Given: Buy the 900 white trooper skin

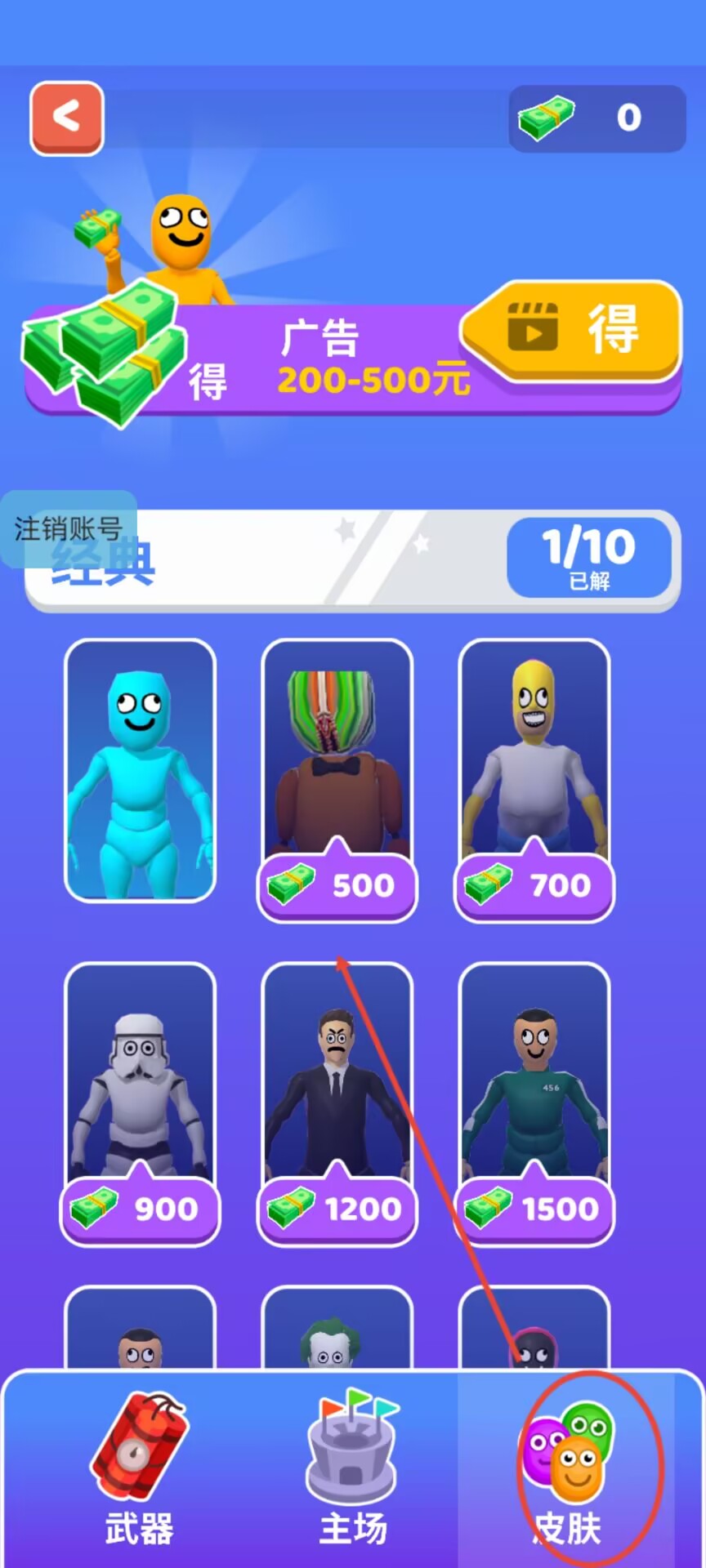Looking at the screenshot, I should (140, 1209).
